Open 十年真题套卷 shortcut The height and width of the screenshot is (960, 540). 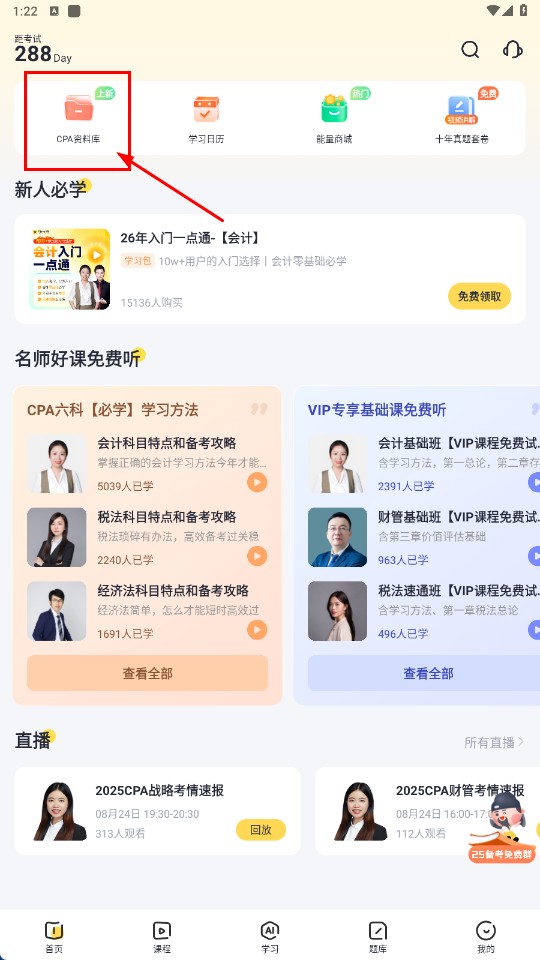[x=462, y=118]
